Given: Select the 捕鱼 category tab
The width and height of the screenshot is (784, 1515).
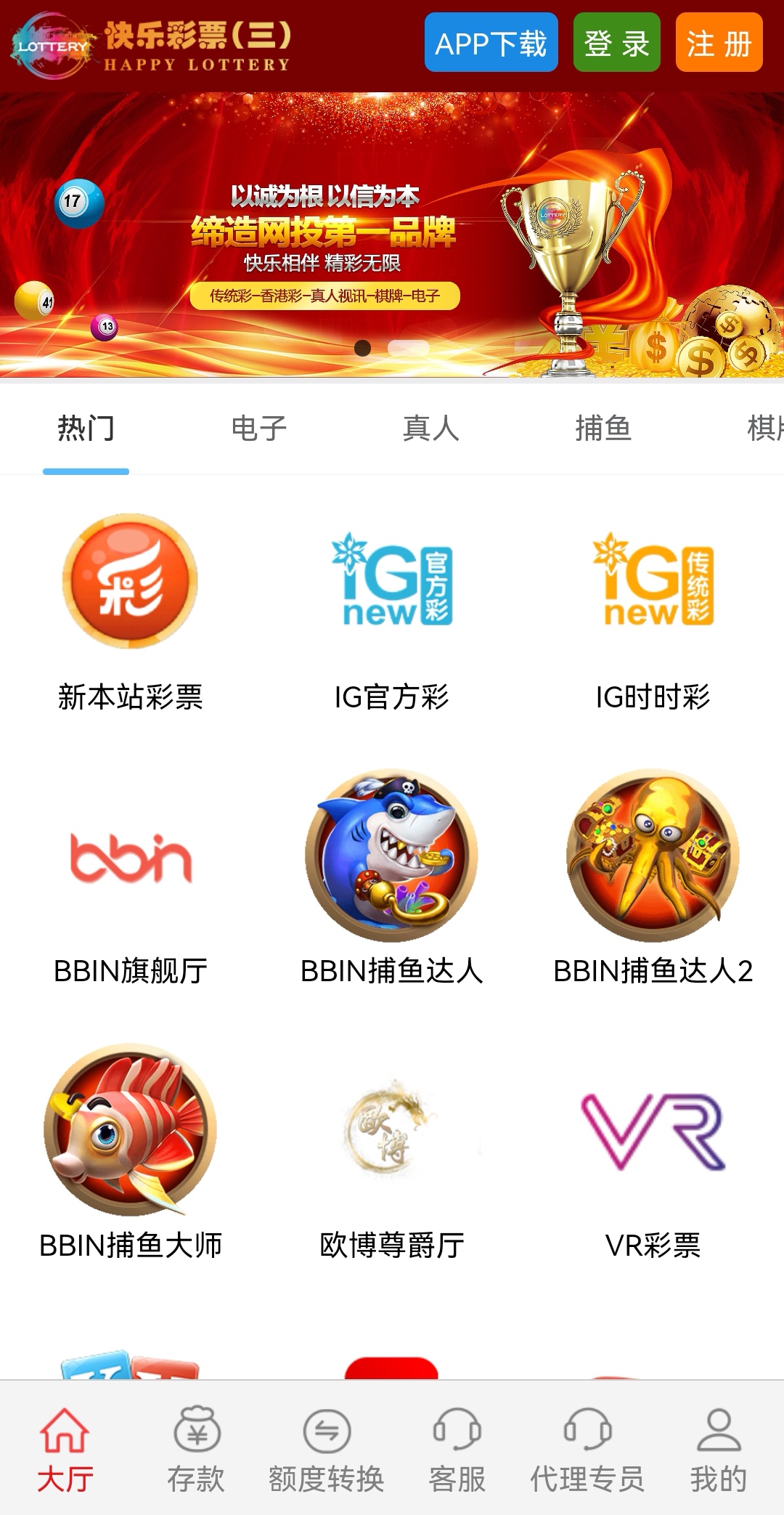Looking at the screenshot, I should click(x=603, y=428).
